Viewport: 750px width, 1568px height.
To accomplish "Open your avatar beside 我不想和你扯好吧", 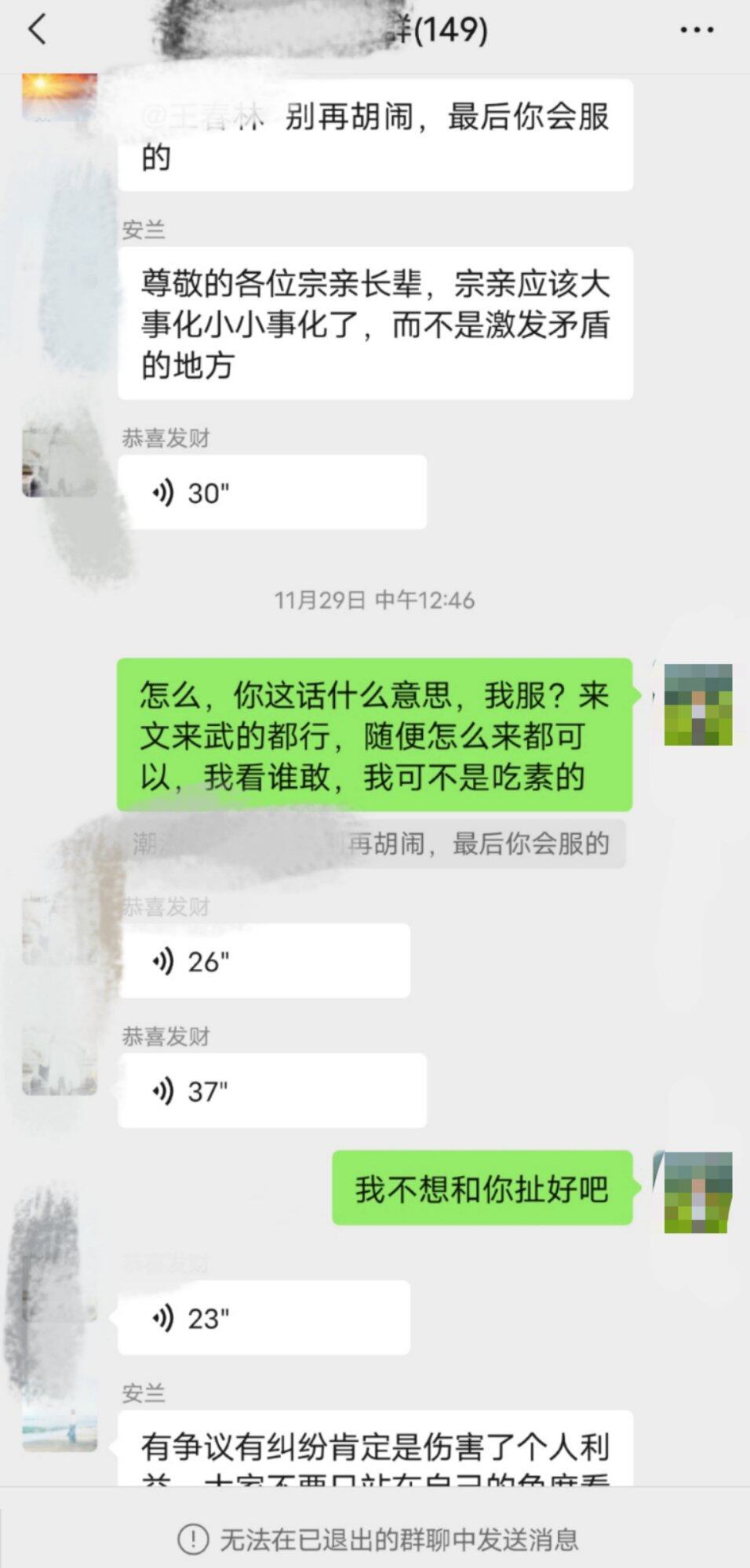I will 697,1192.
